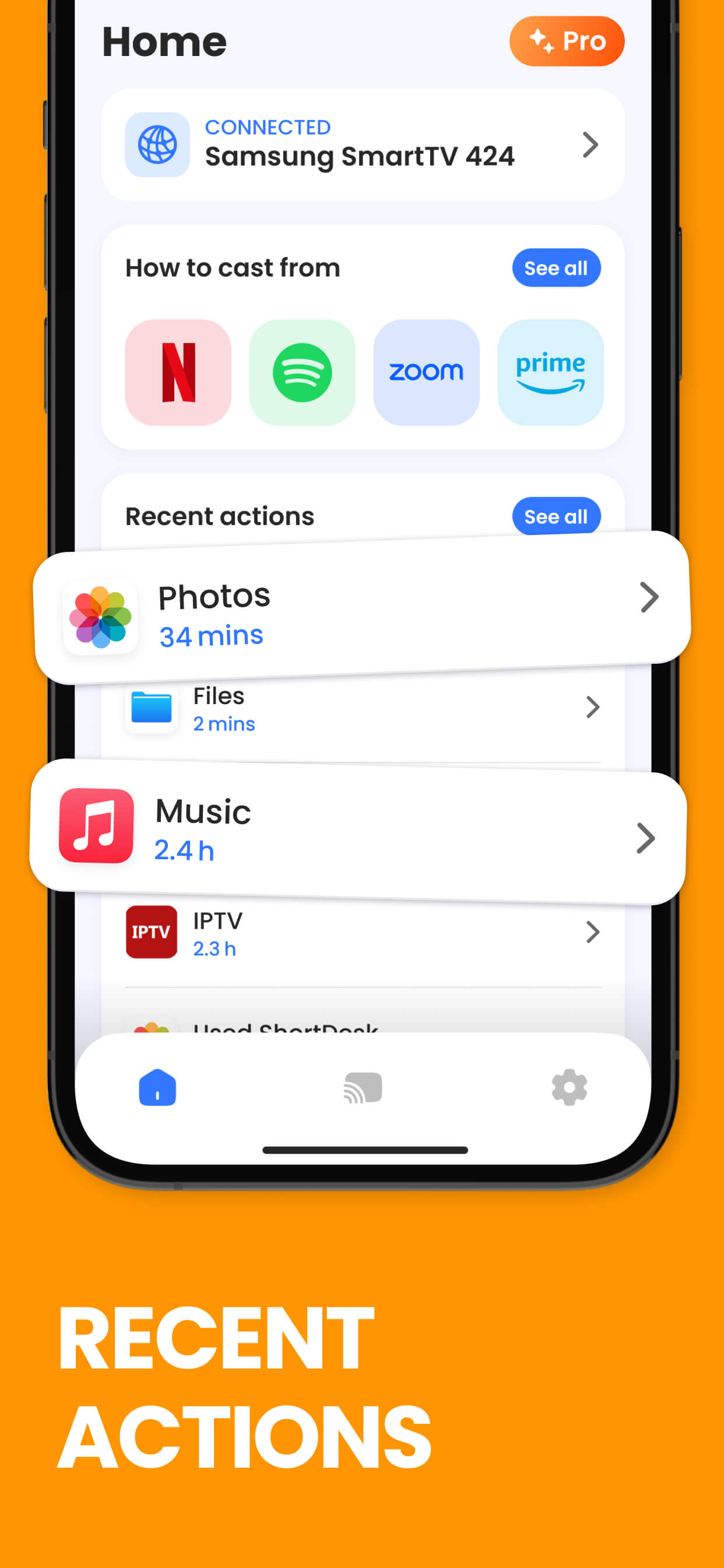Switch to the Cast tab

click(362, 1088)
